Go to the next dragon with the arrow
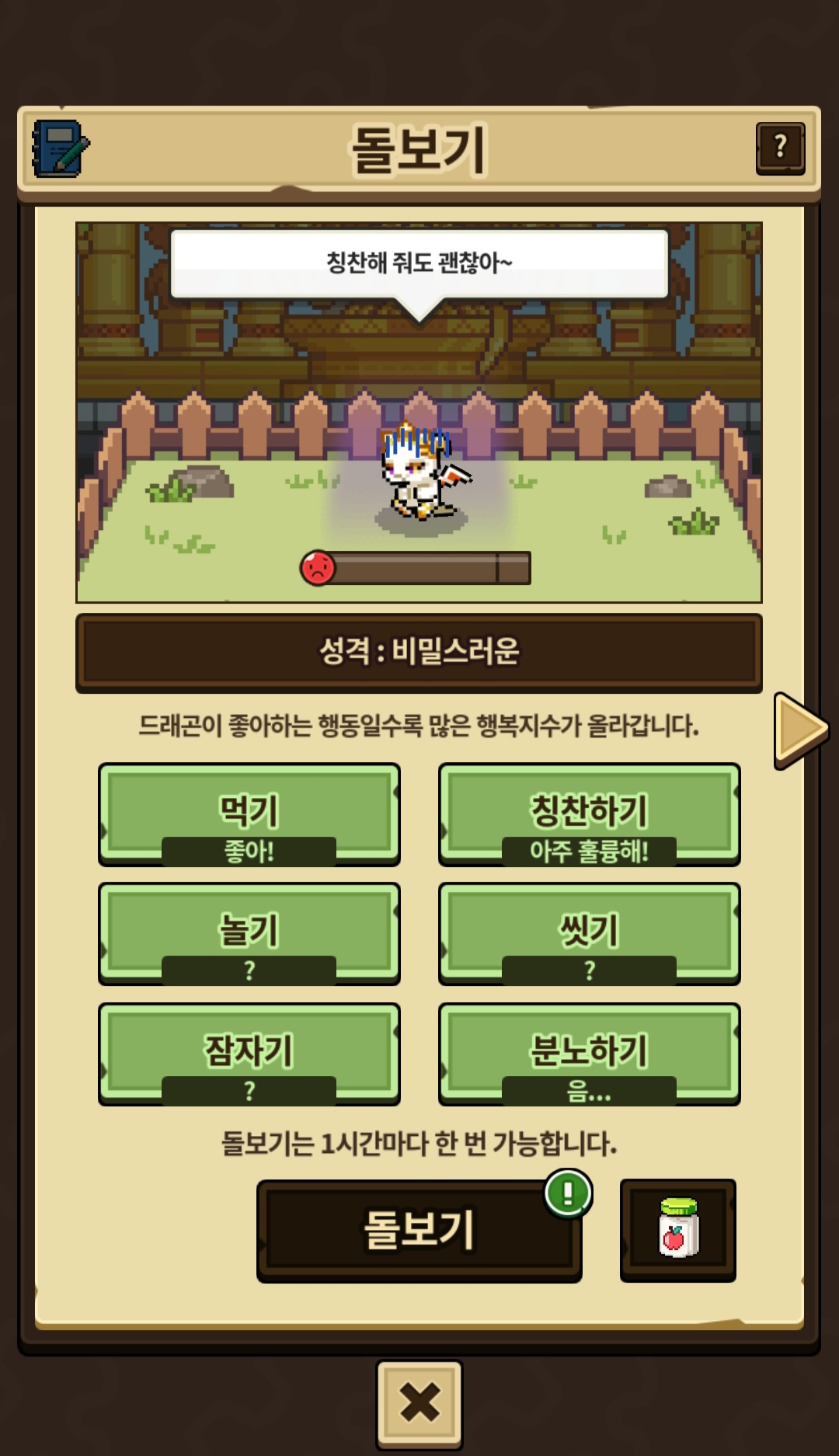Screen dimensions: 839x1456 [800, 730]
